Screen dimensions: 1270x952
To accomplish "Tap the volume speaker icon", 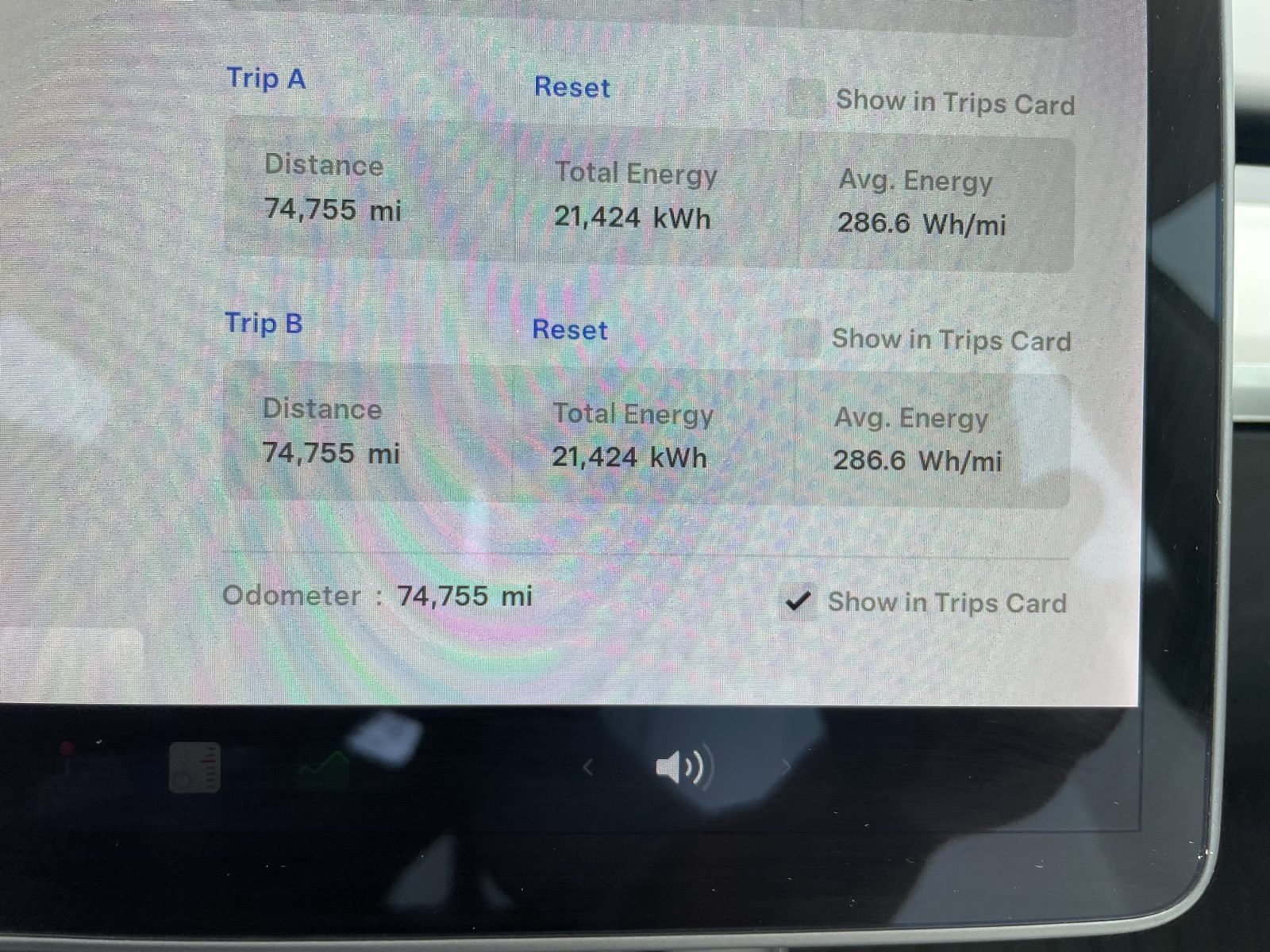I will pos(681,767).
